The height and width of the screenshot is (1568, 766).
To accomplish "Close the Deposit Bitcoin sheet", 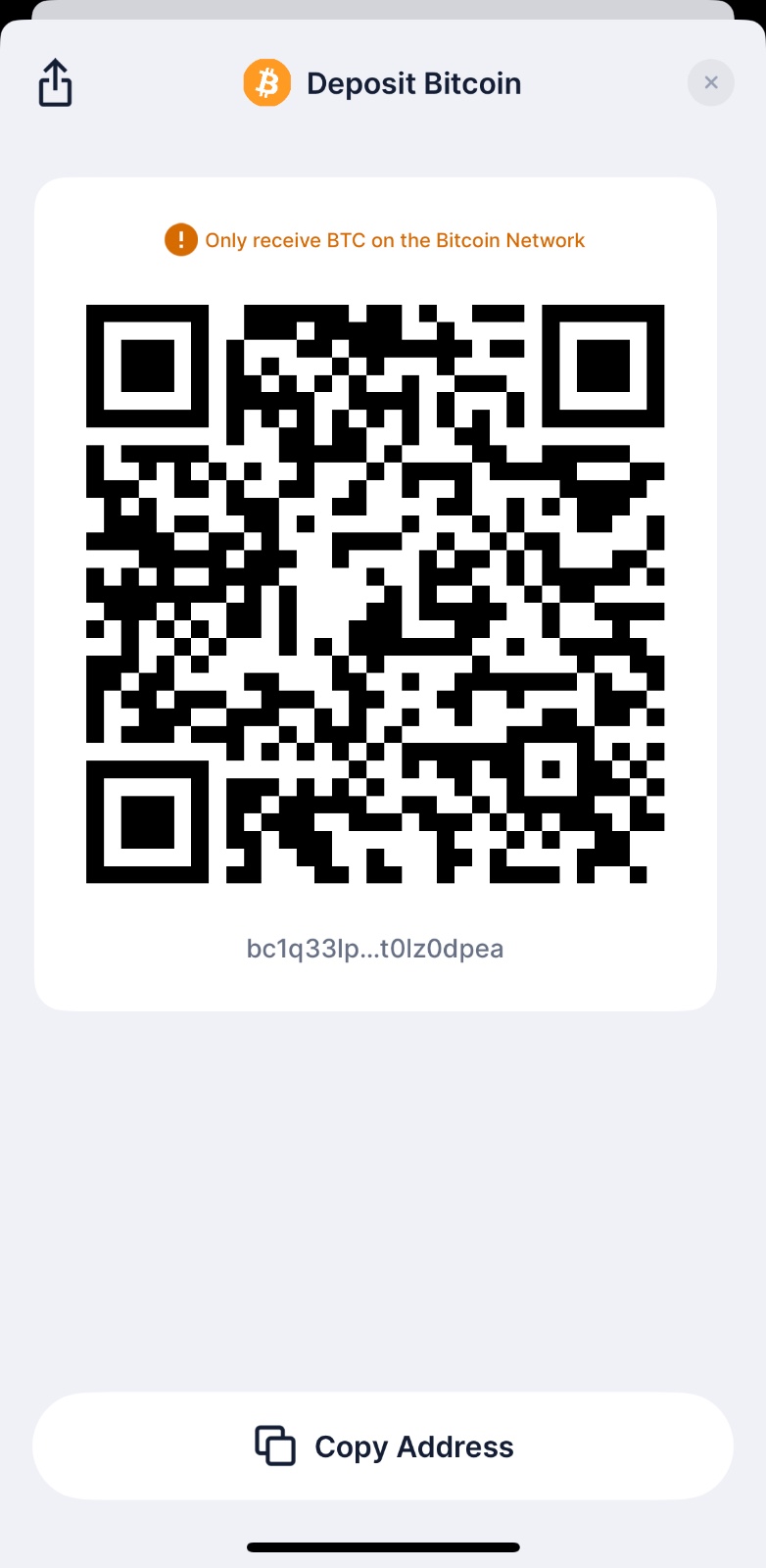I will [711, 82].
